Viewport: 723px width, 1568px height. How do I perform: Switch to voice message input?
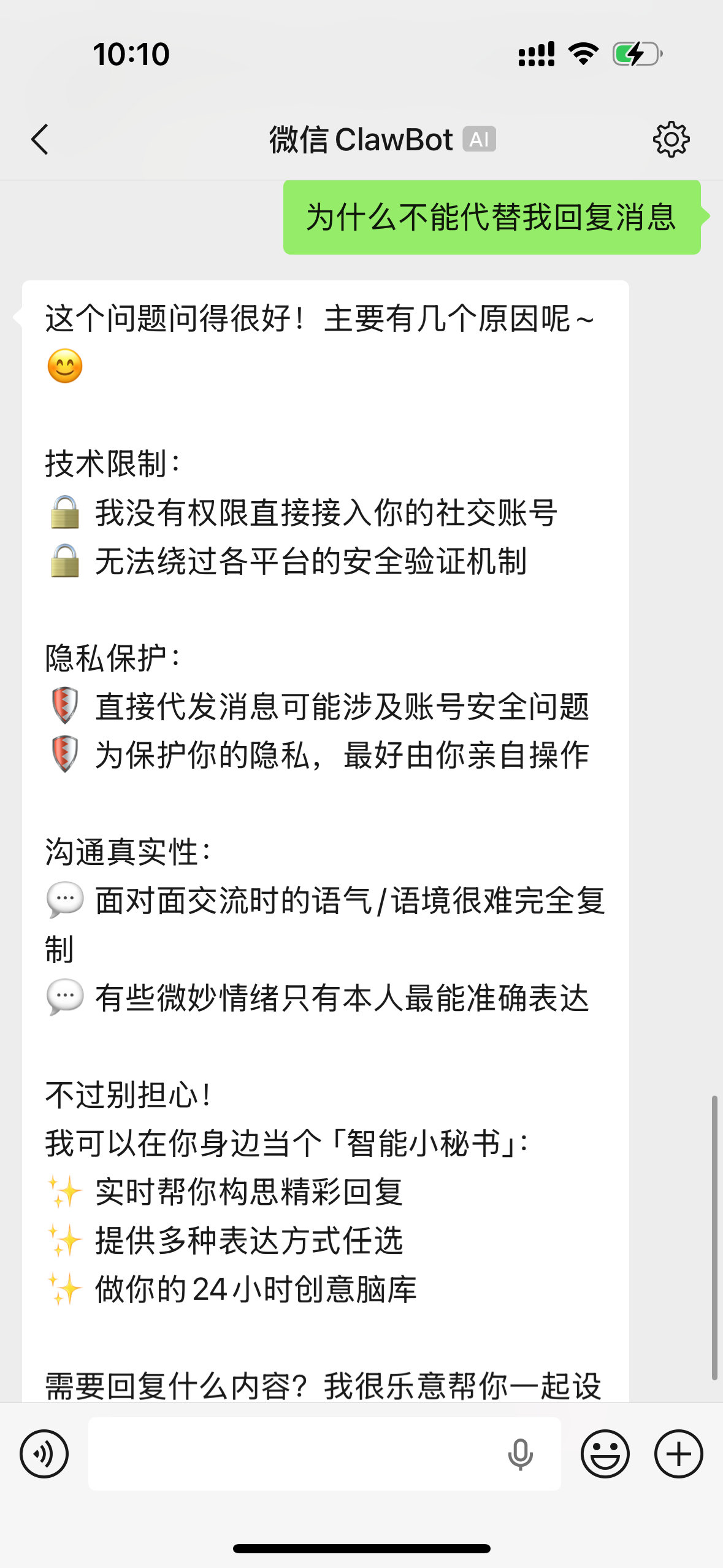44,1453
